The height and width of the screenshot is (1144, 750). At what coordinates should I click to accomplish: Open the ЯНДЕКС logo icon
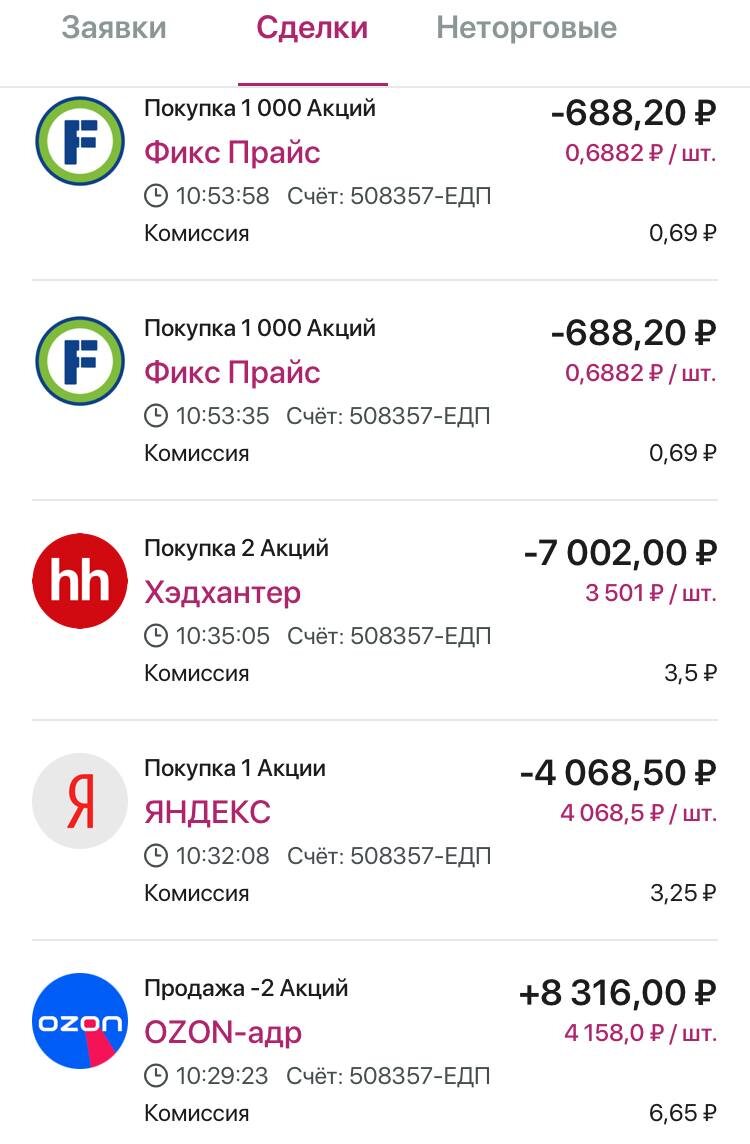tap(78, 801)
